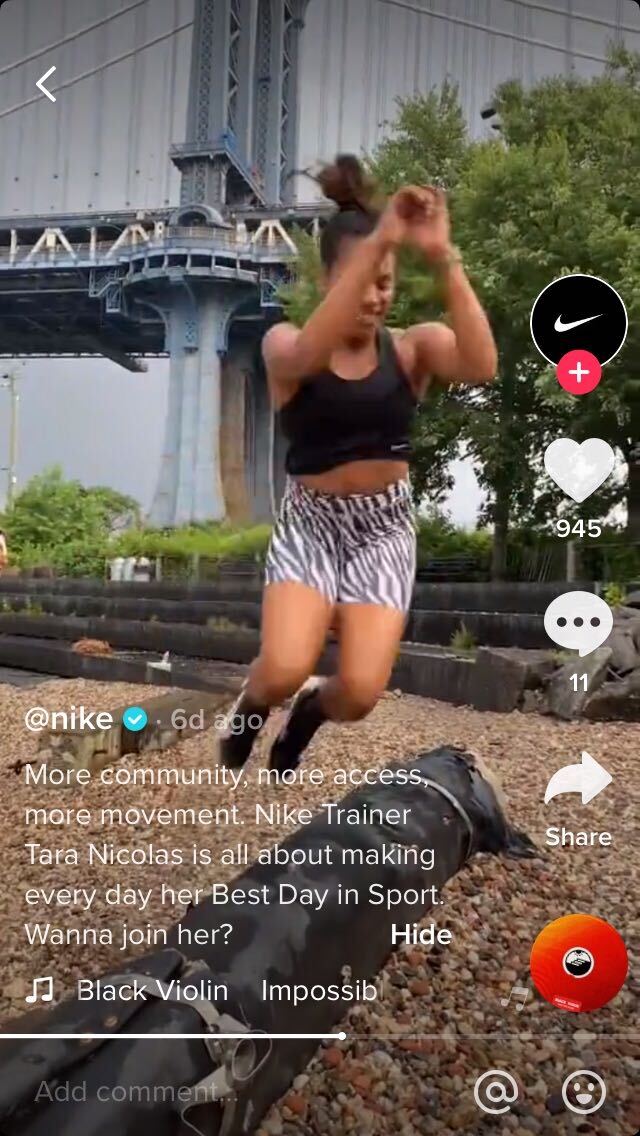Open Nike's profile picture
640x1136 pixels.
[578, 322]
